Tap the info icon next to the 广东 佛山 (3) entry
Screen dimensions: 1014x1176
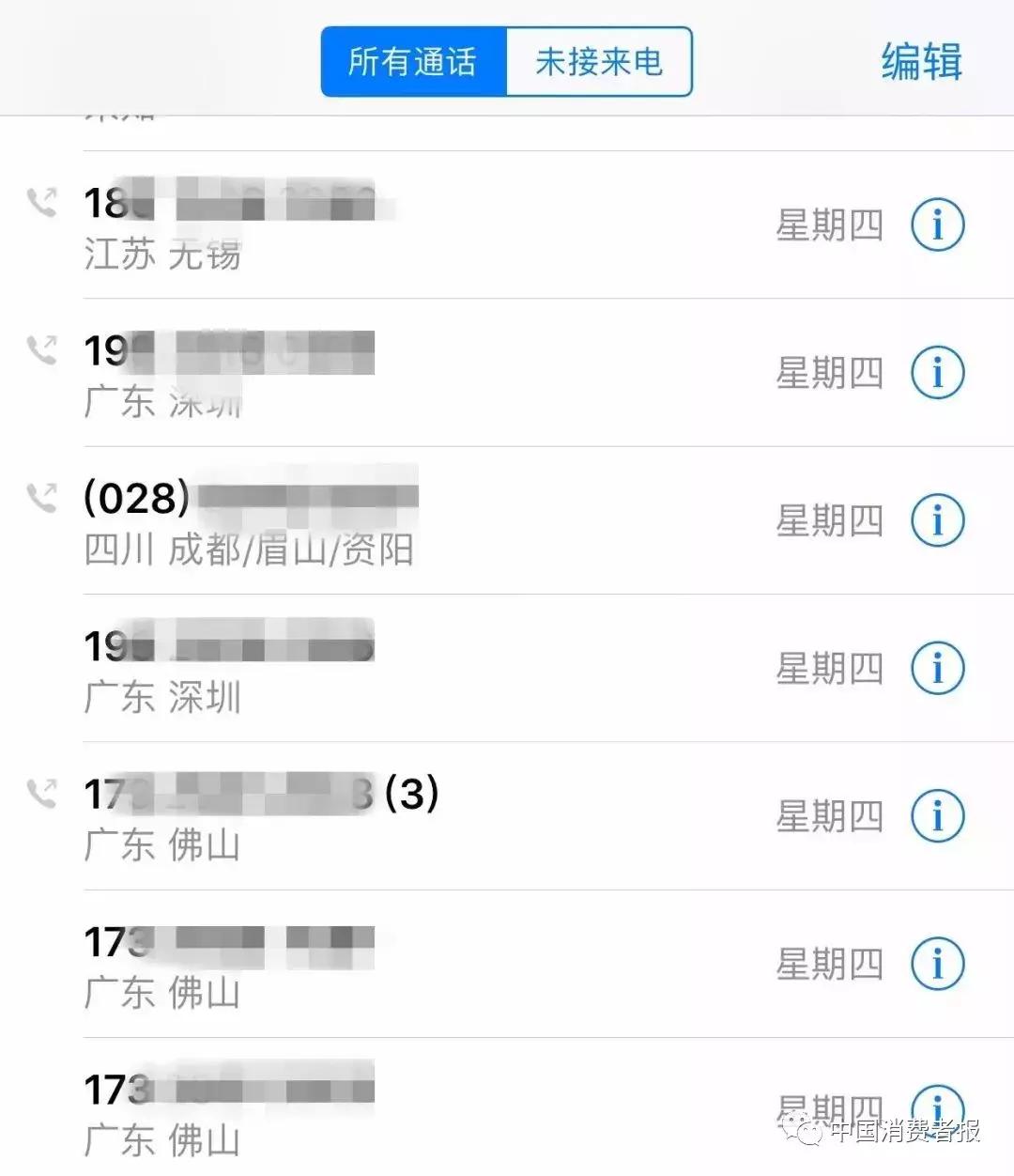pyautogui.click(x=936, y=814)
